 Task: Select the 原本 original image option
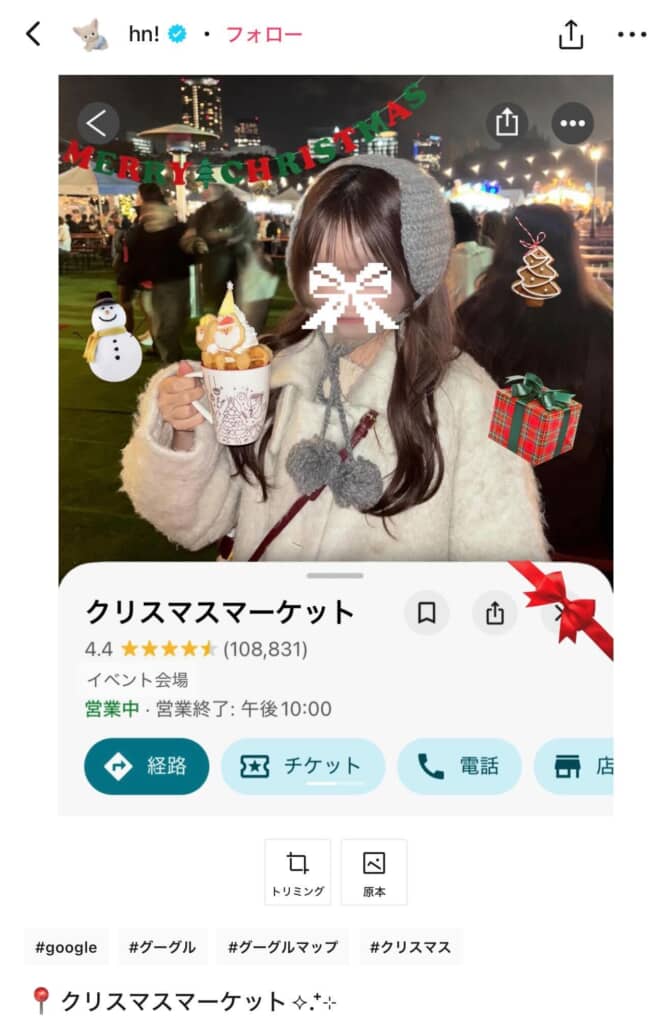point(374,872)
